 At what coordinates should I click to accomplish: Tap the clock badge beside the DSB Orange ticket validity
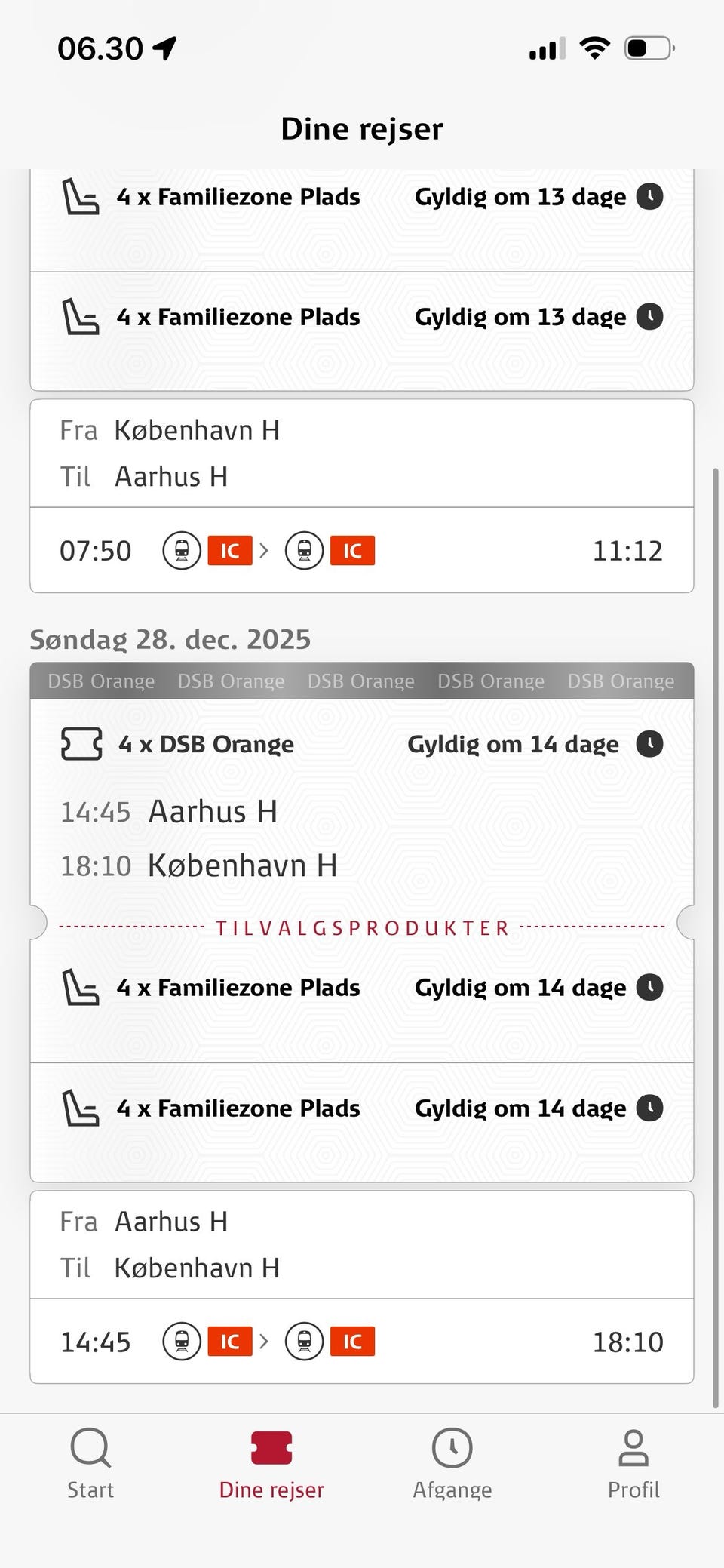pyautogui.click(x=650, y=744)
